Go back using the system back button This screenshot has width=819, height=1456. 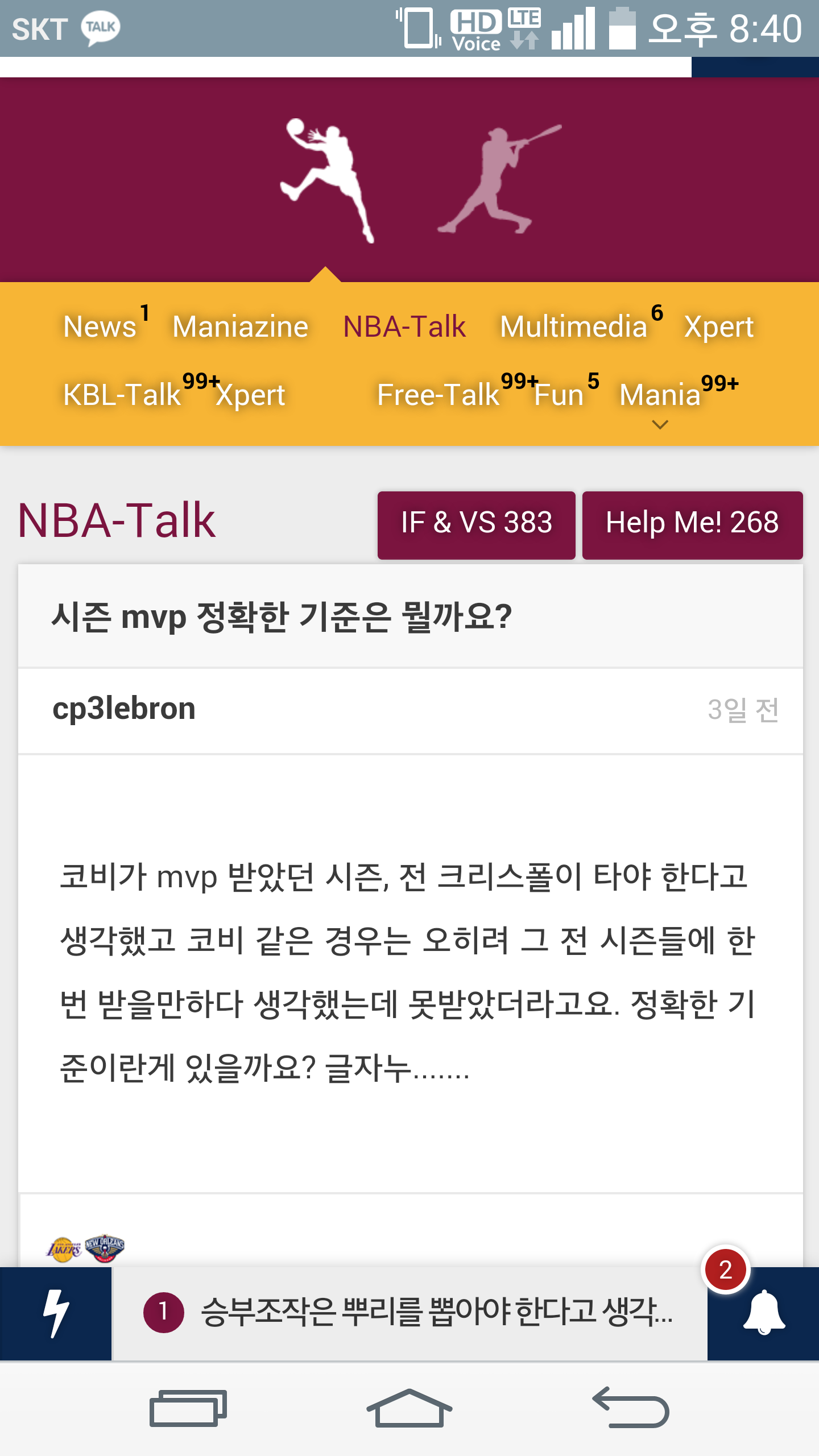630,1408
